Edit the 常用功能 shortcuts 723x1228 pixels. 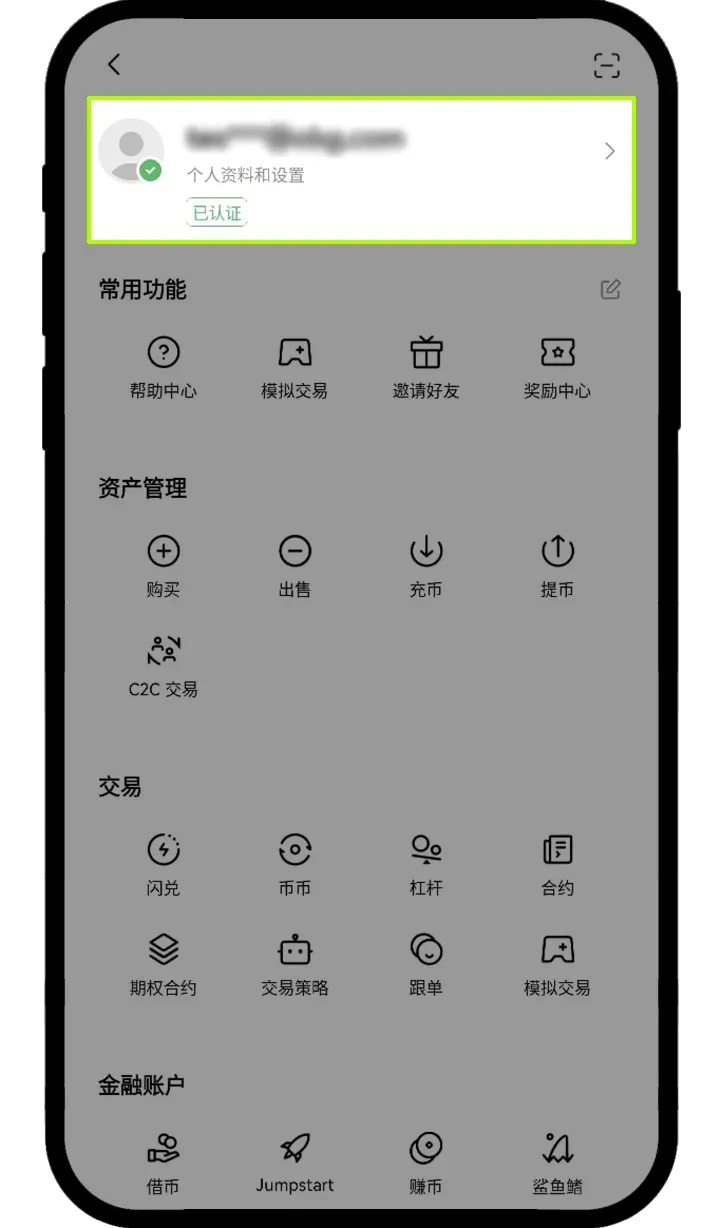pyautogui.click(x=610, y=290)
